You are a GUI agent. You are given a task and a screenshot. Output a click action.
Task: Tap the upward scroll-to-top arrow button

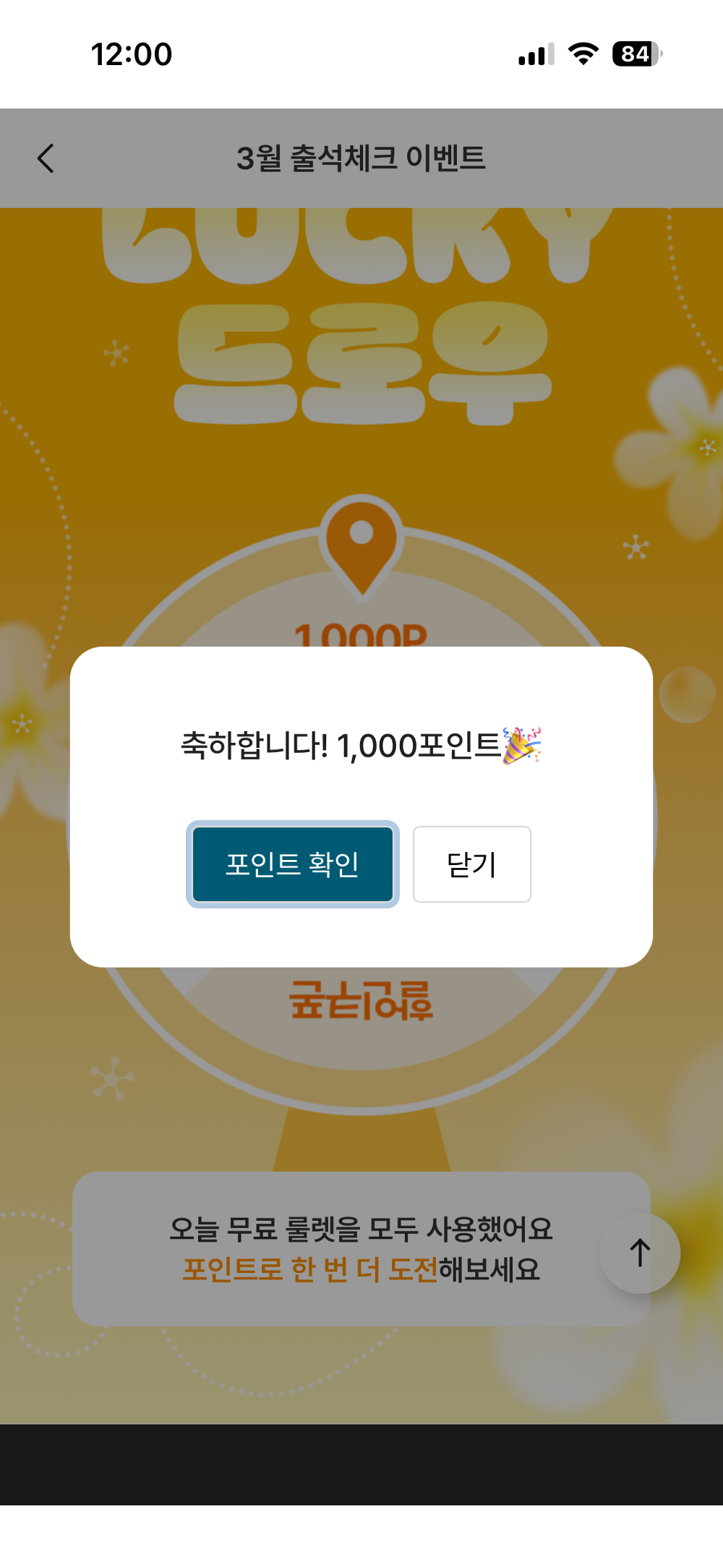(x=638, y=1253)
